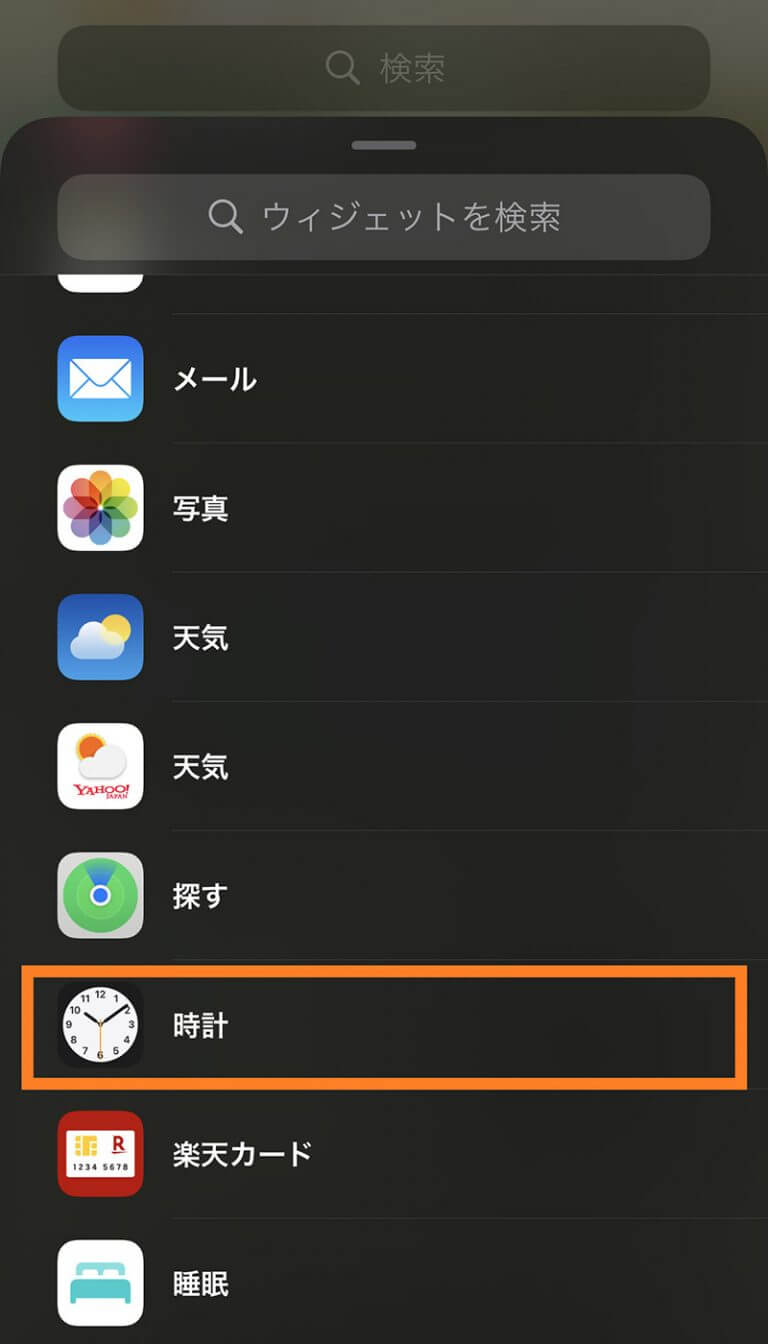Tap the Apple 天気 weather app icon
The height and width of the screenshot is (1344, 768).
(100, 637)
